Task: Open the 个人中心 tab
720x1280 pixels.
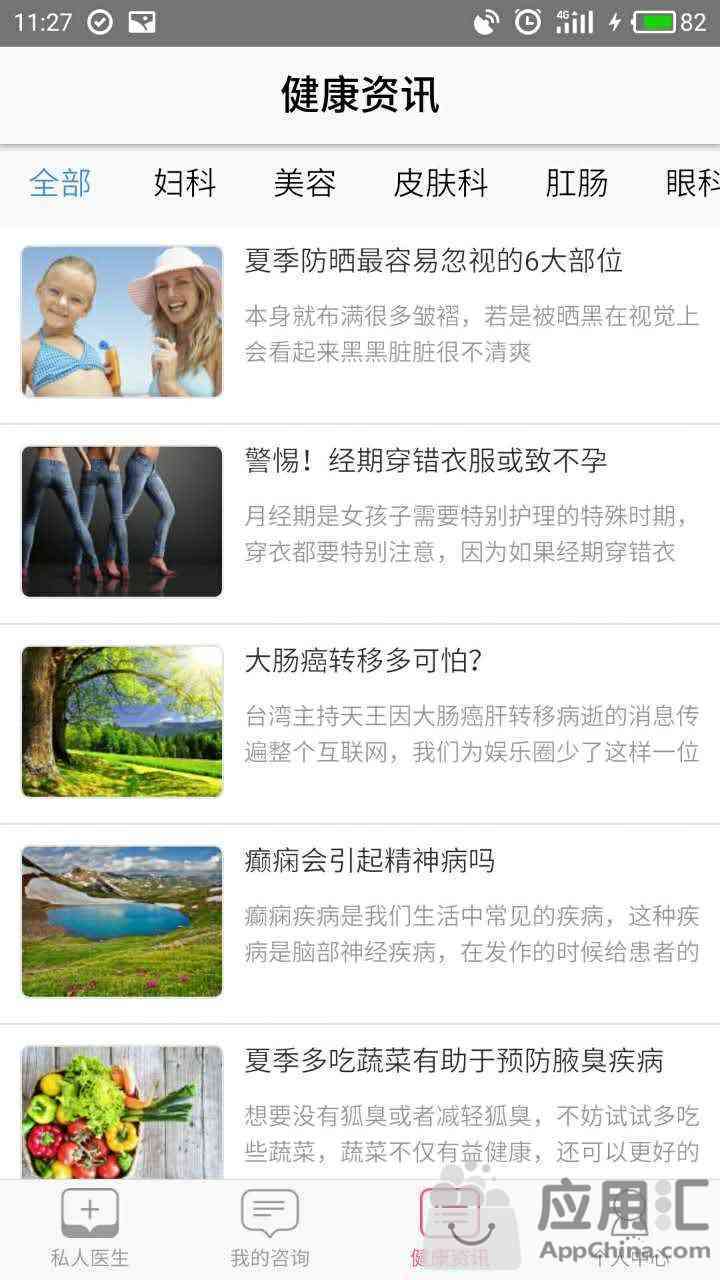Action: (630, 1229)
